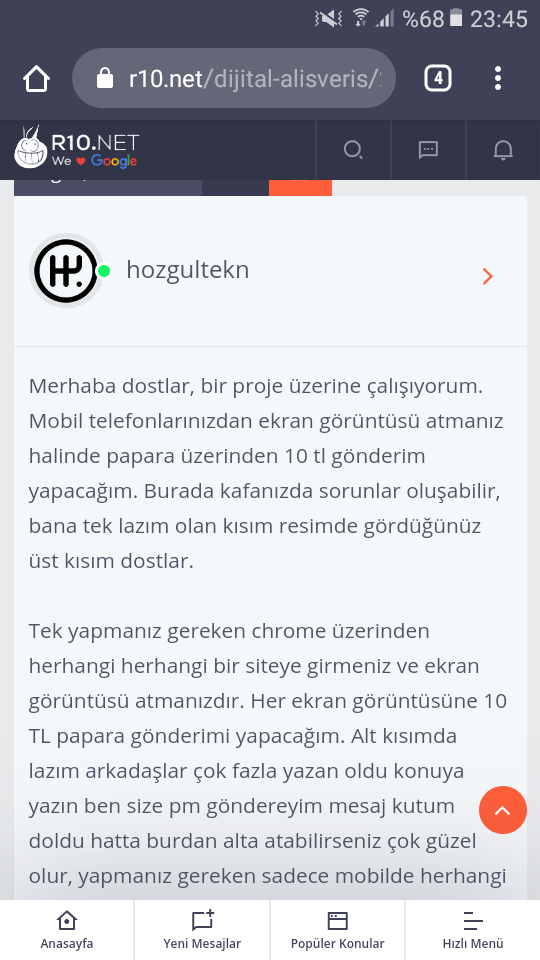Viewport: 540px width, 960px height.
Task: Tap the browser home icon
Action: (36, 79)
